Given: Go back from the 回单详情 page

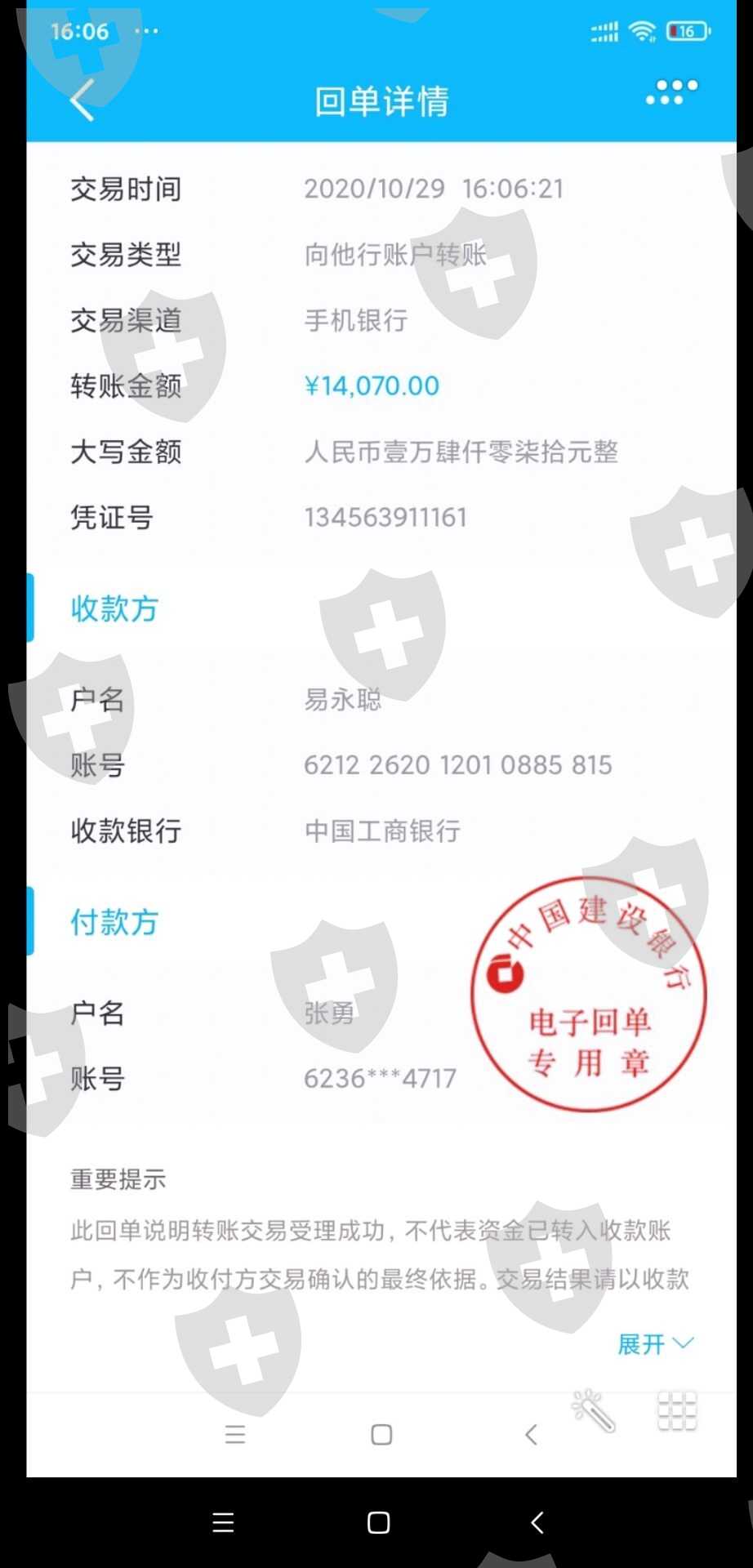Looking at the screenshot, I should (x=82, y=101).
